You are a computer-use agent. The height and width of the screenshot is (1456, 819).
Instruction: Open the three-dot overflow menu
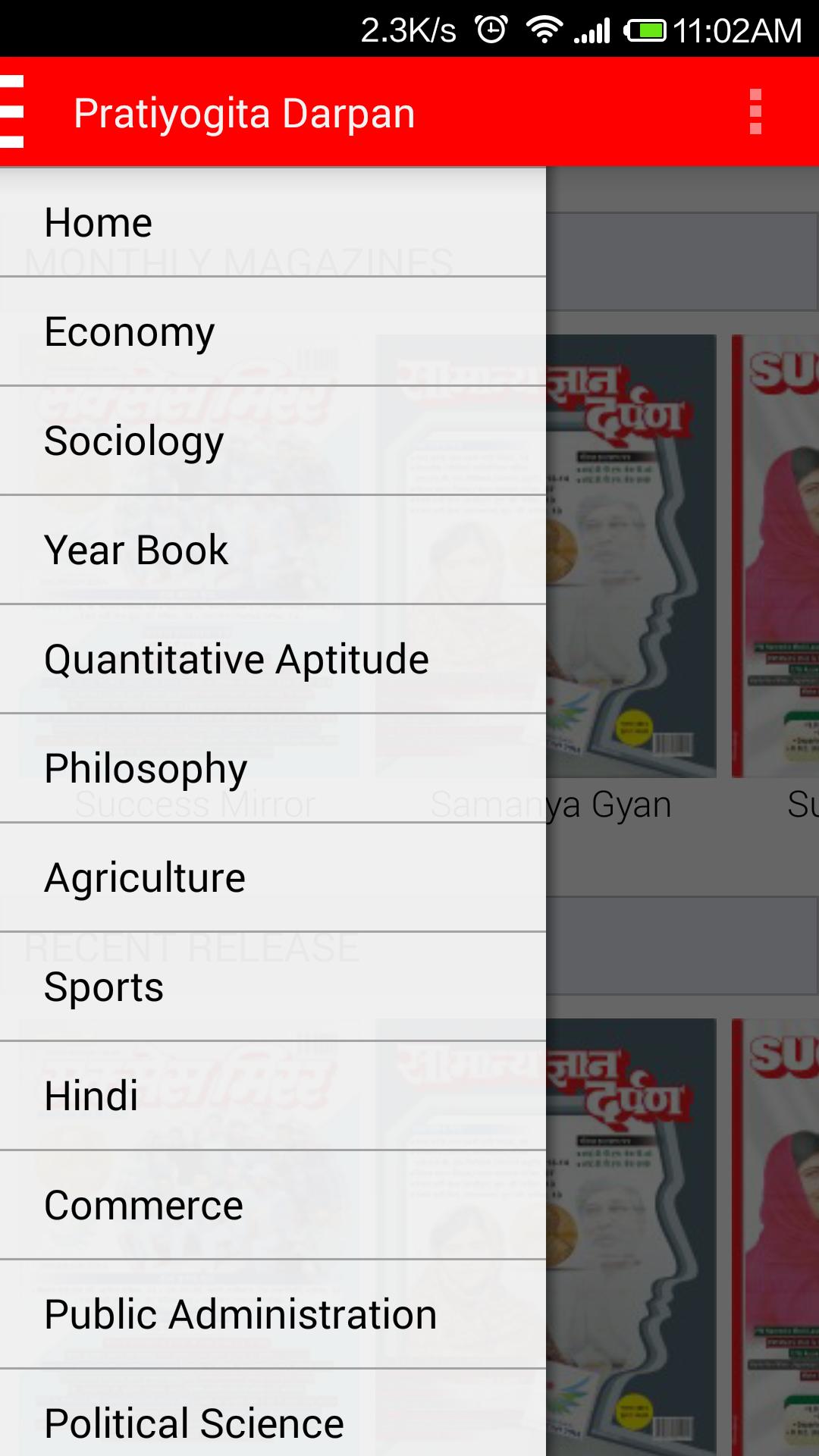pyautogui.click(x=755, y=112)
